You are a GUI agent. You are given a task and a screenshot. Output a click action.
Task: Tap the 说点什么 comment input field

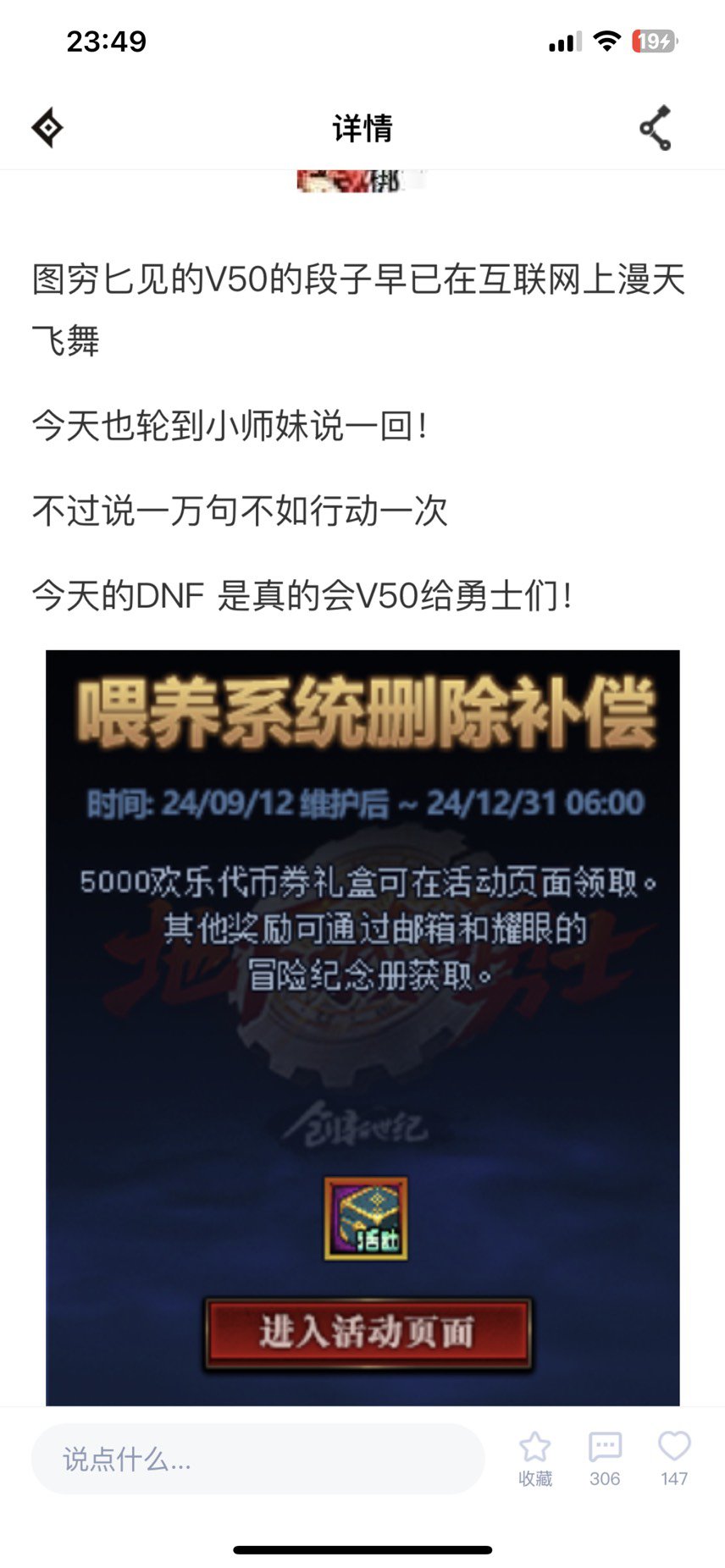257,1459
